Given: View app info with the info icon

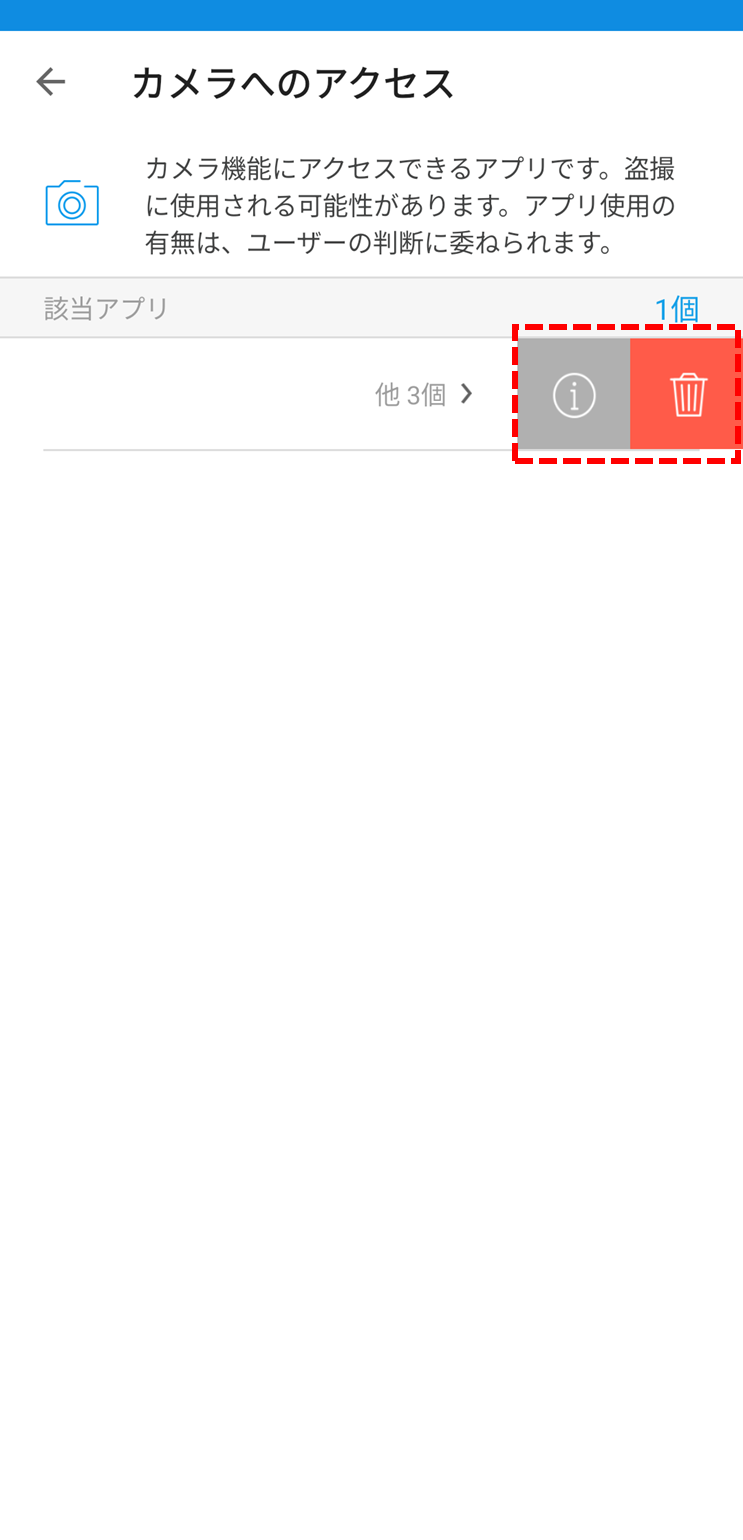Looking at the screenshot, I should click(x=574, y=394).
